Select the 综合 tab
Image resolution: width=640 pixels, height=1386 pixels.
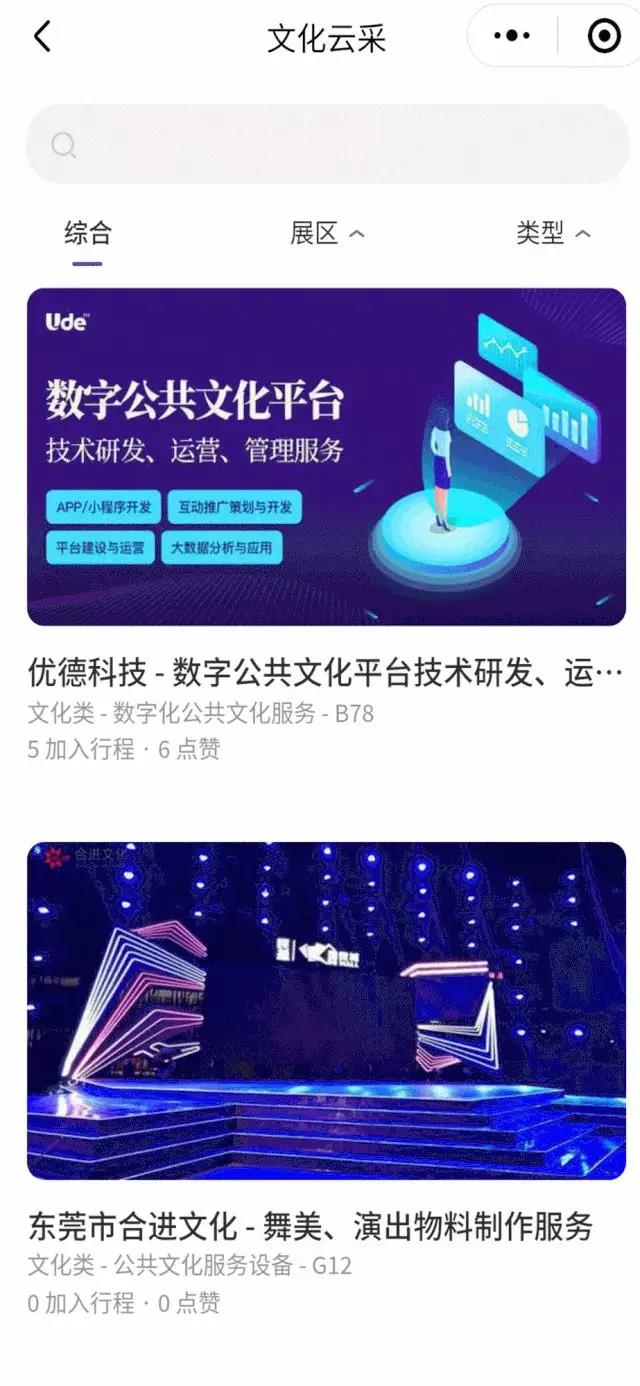88,234
